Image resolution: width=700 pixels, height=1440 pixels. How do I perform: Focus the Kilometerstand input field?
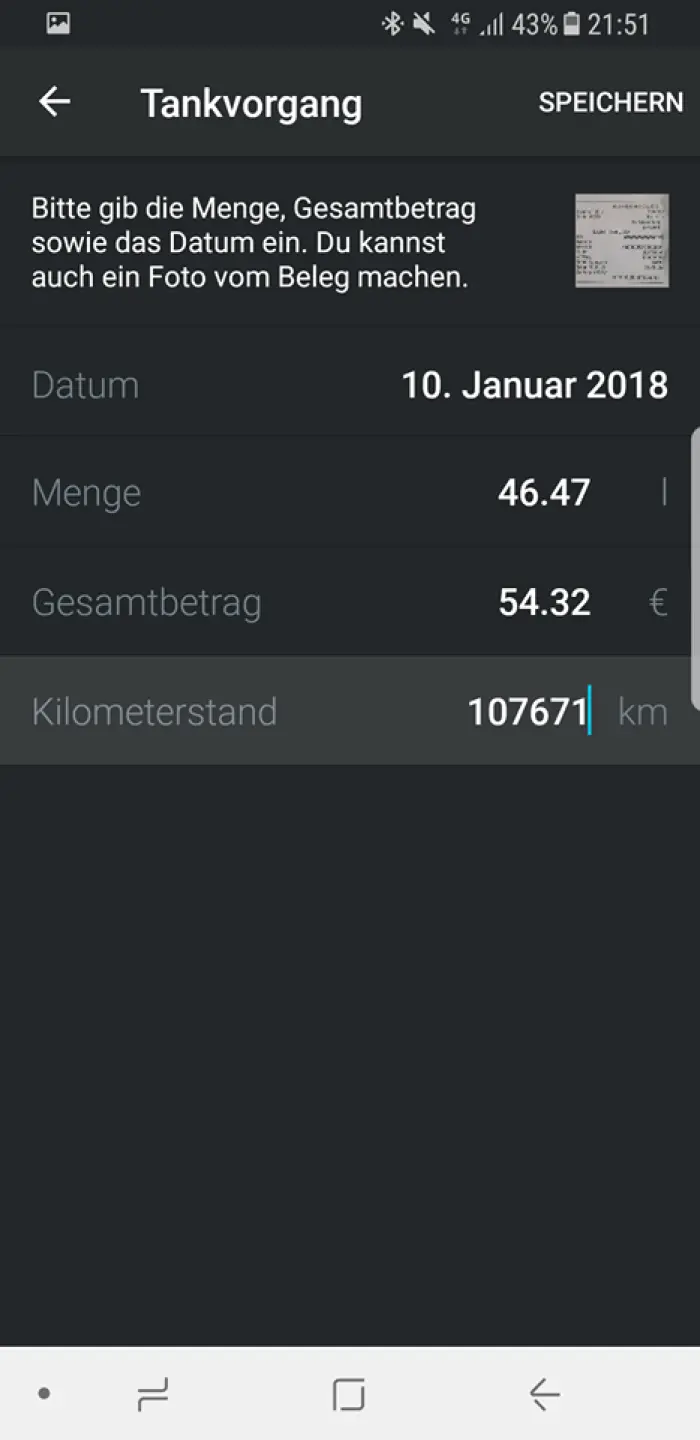click(528, 712)
